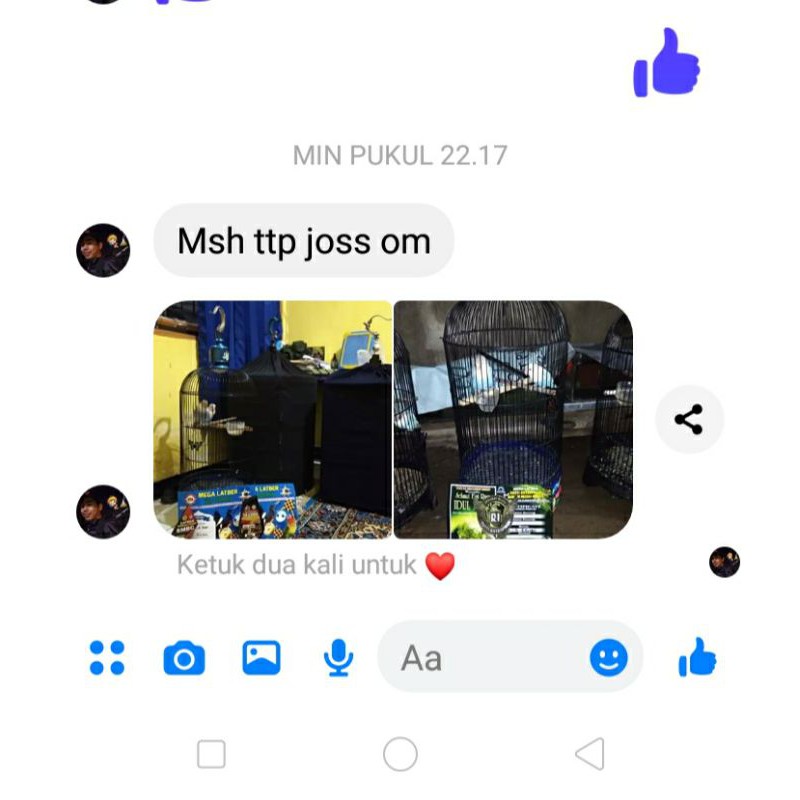
Task: Share the received photos
Action: click(689, 419)
